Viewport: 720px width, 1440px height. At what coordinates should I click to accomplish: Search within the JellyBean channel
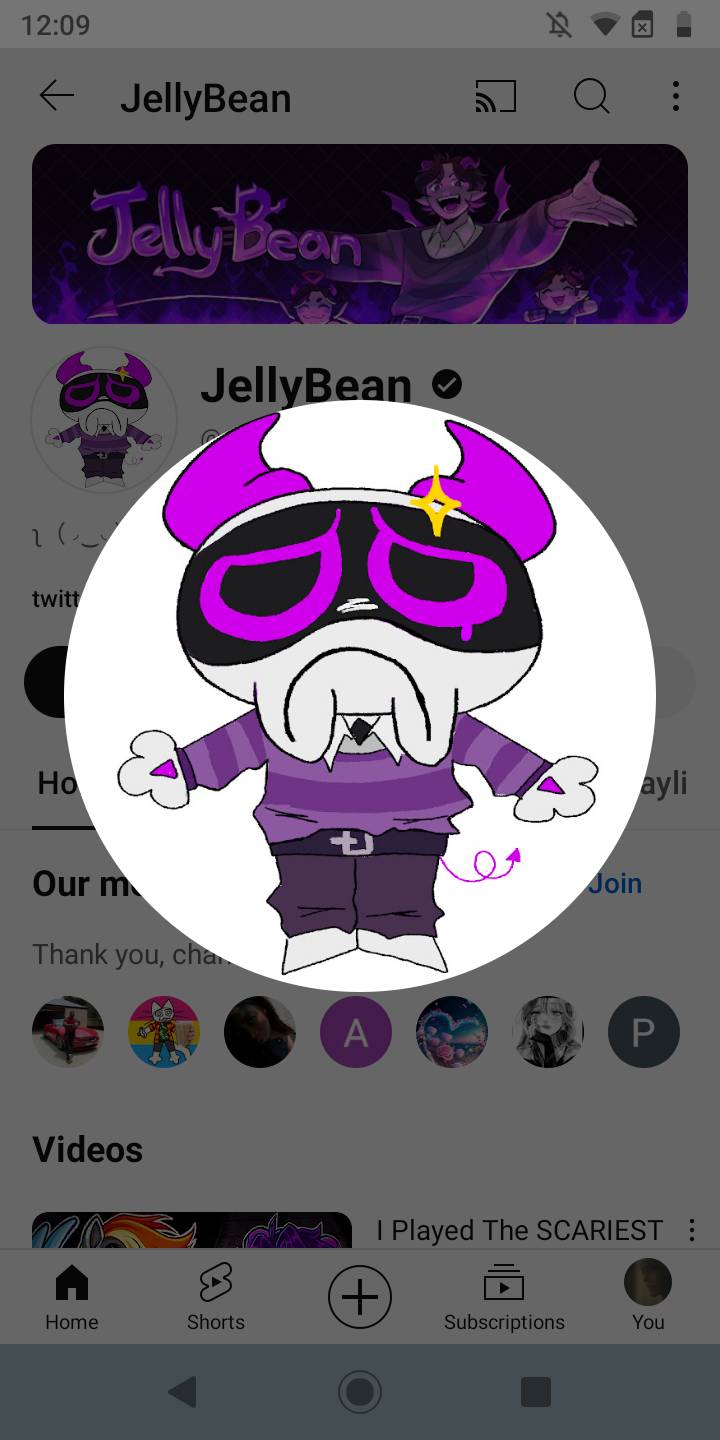coord(591,96)
